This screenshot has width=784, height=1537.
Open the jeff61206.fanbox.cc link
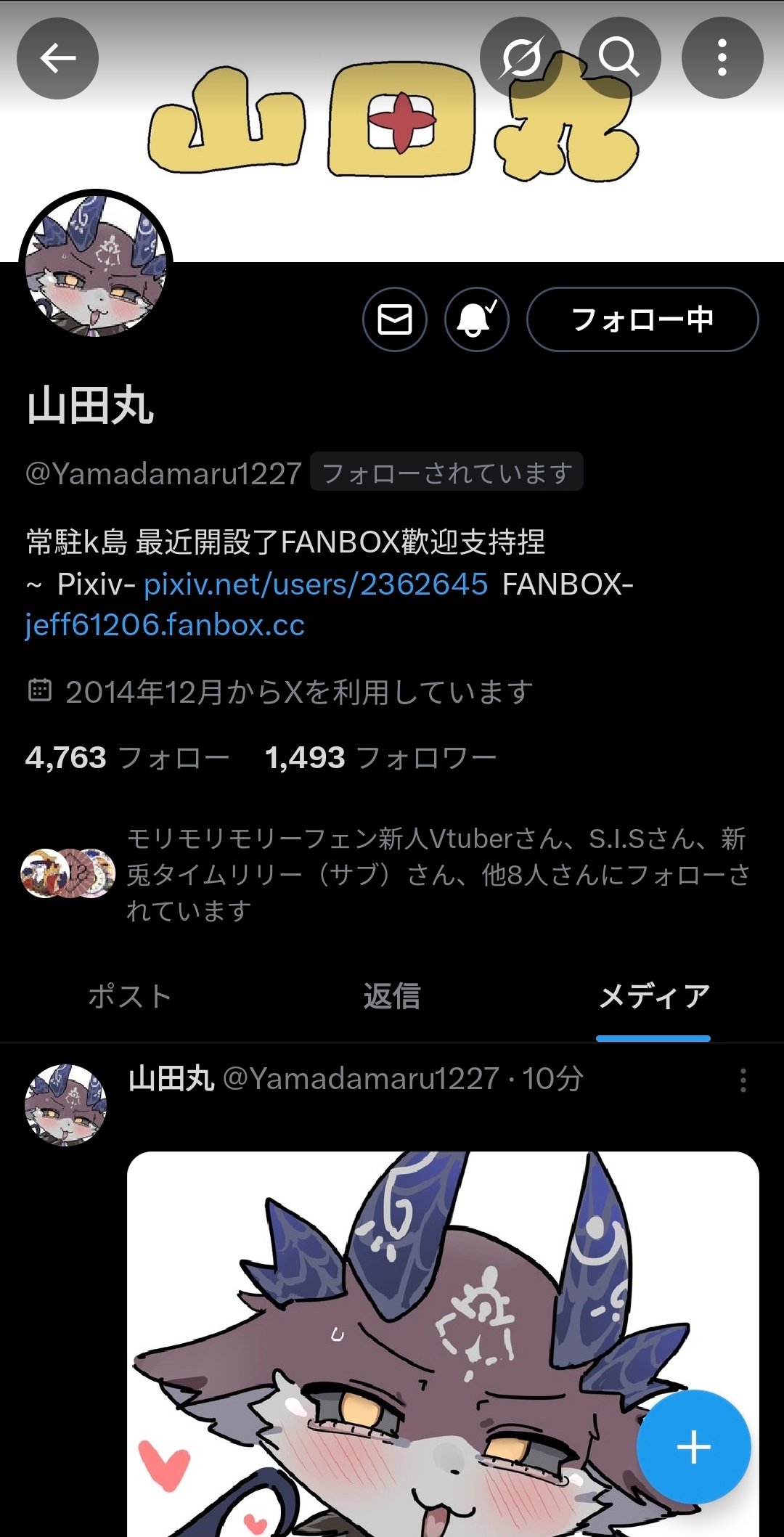[x=165, y=625]
